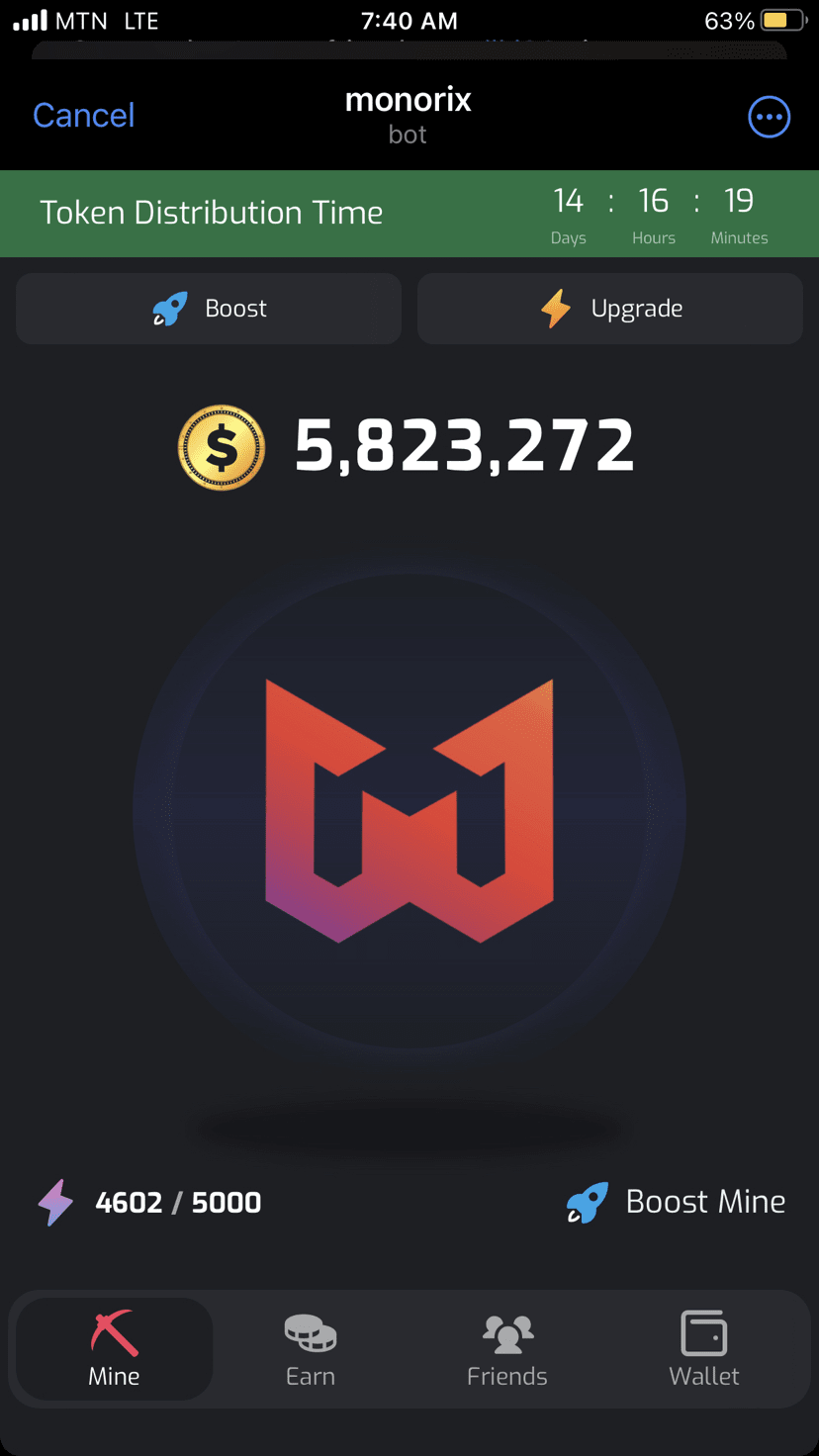Switch to the Mine tab

(x=114, y=1349)
